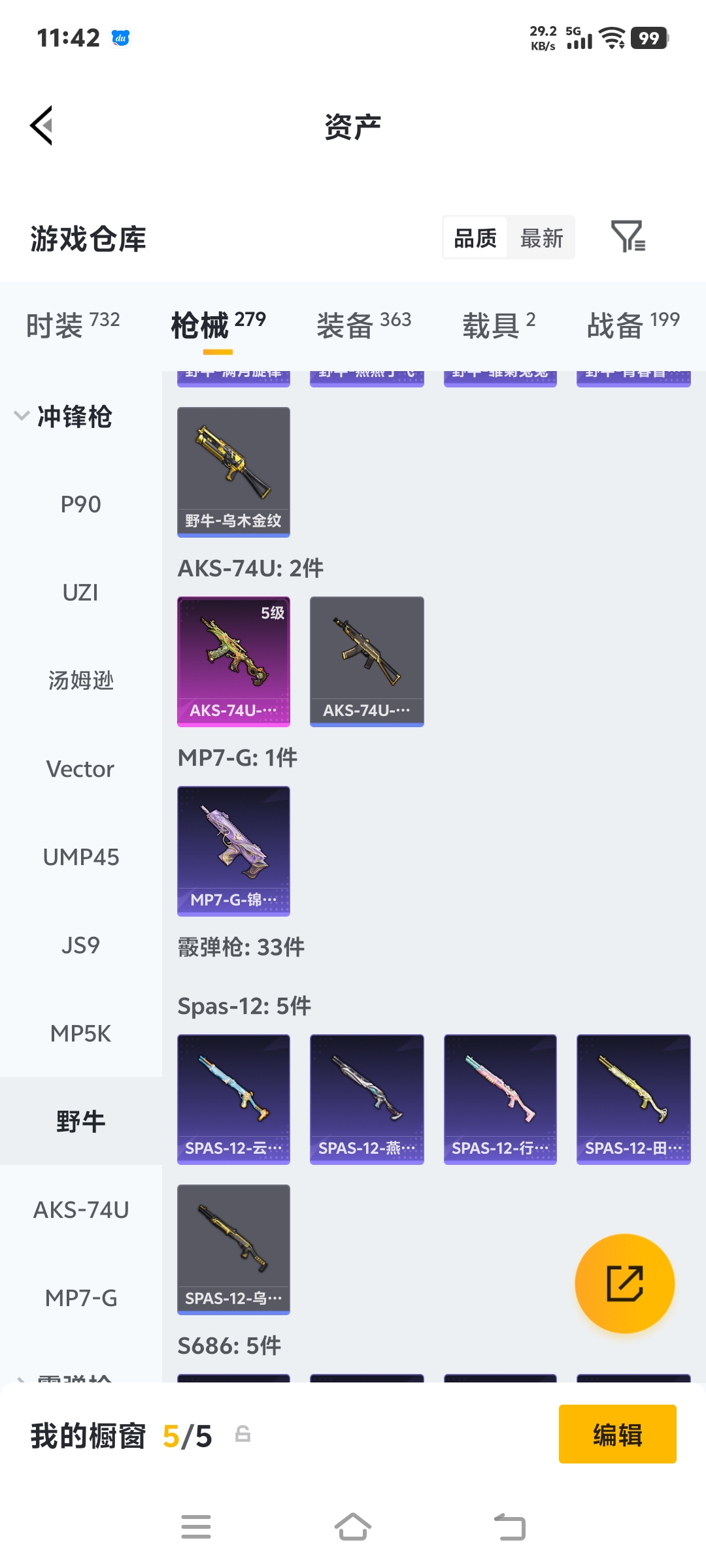706x1568 pixels.
Task: Go back using the top-left arrow
Action: [x=41, y=125]
